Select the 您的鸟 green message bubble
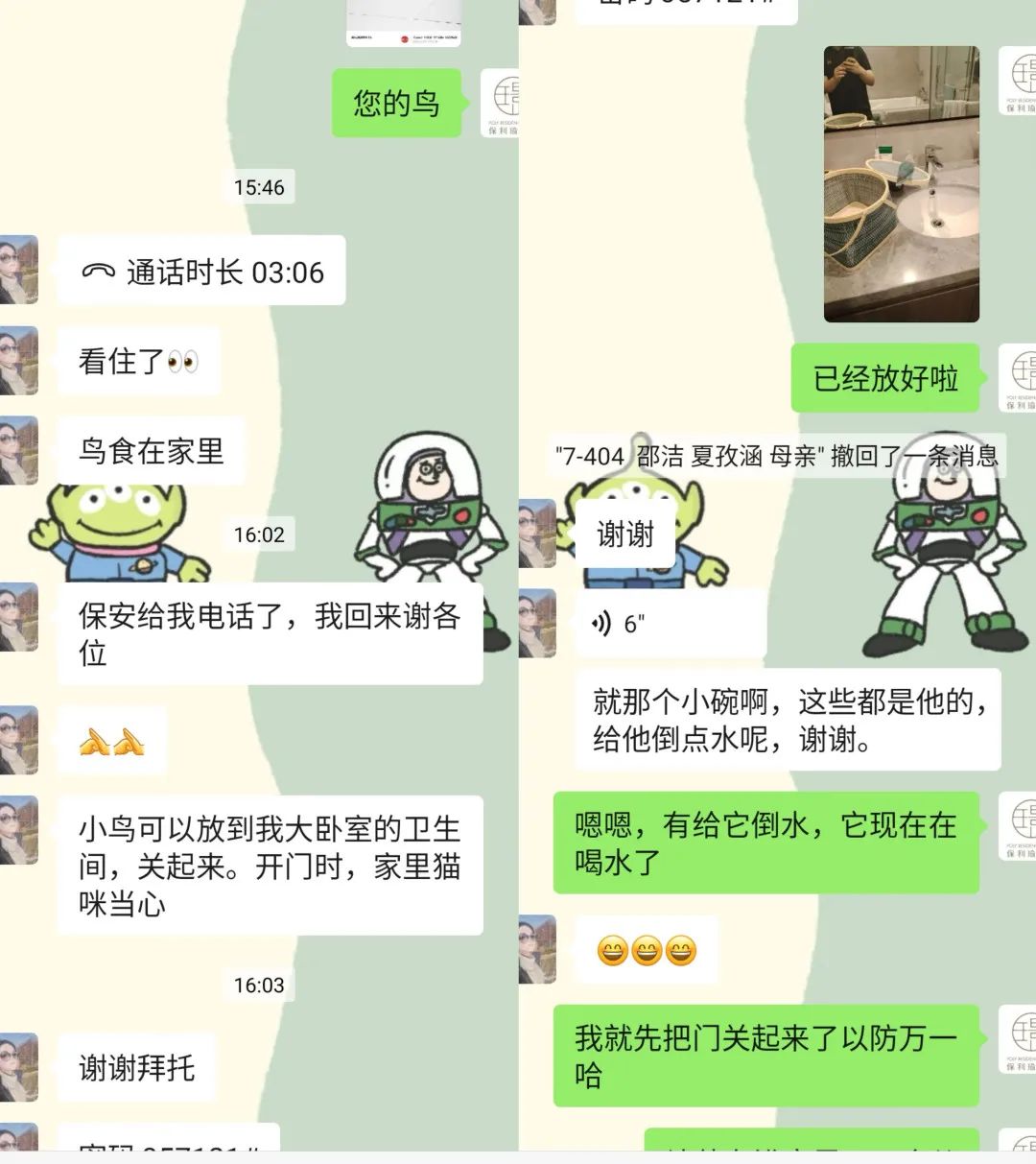Screen dimensions: 1036x1164 pos(396,105)
